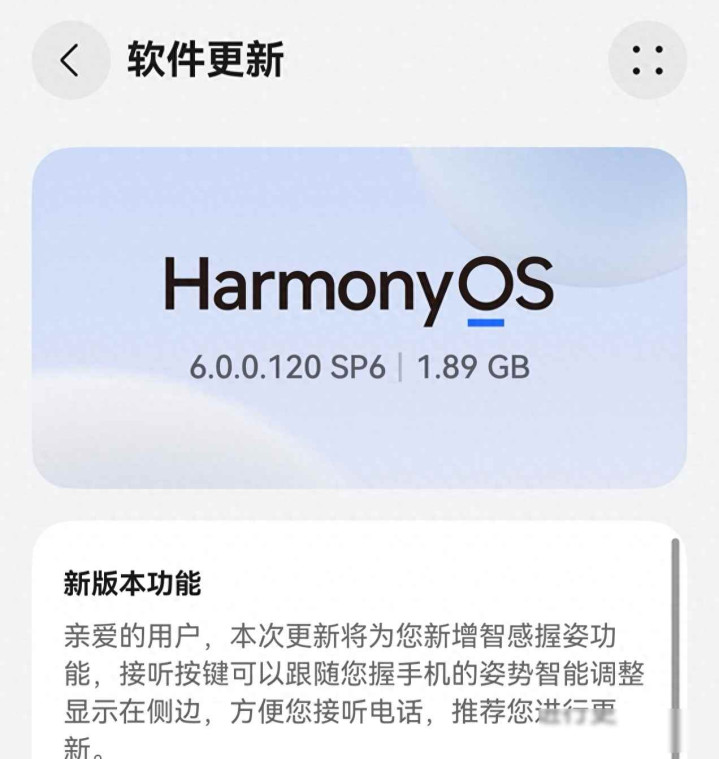Open the four-dot more options menu
This screenshot has height=759, width=719.
(647, 60)
